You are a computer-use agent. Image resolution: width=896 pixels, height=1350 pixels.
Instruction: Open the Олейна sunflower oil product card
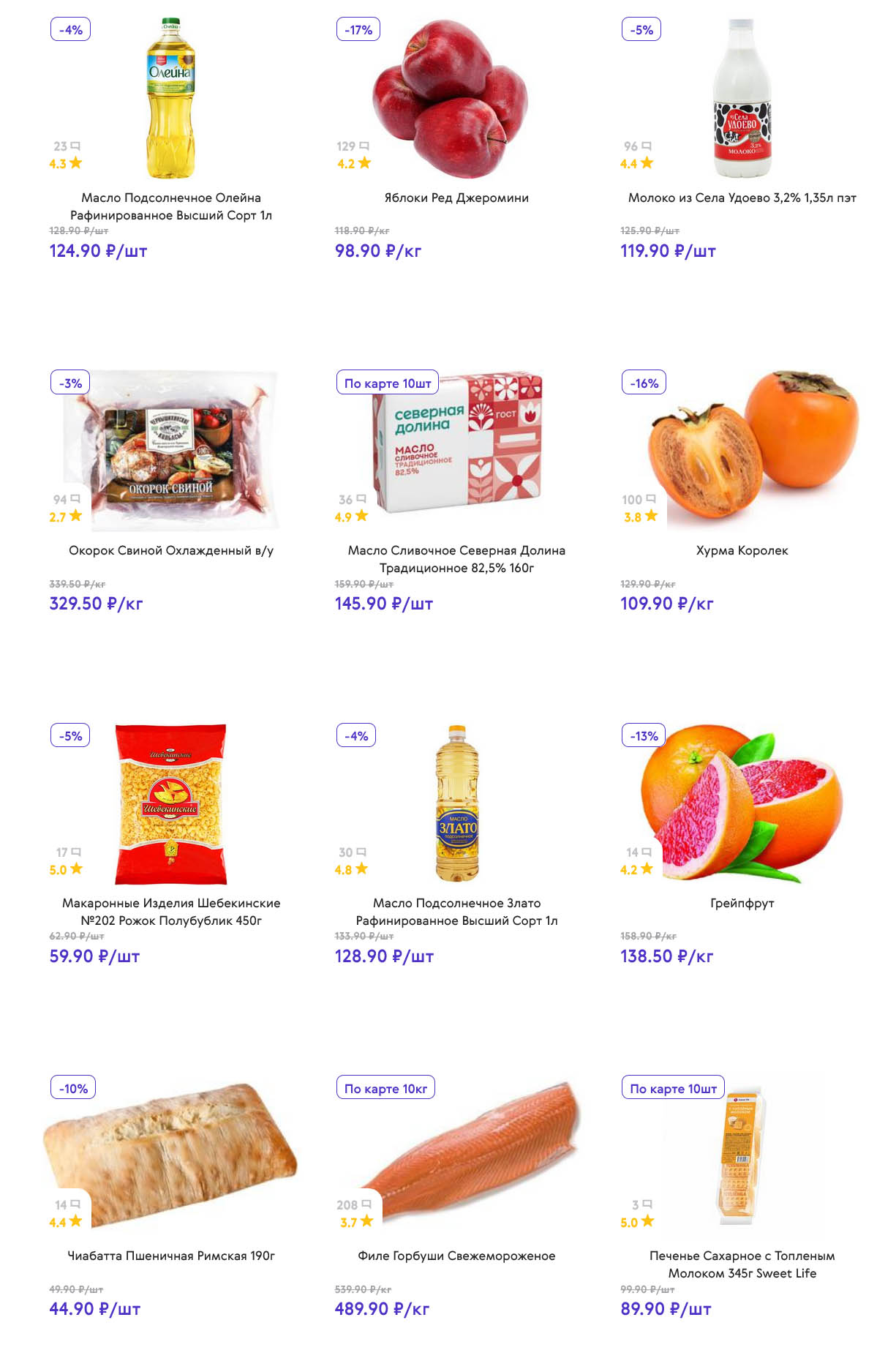[x=170, y=99]
